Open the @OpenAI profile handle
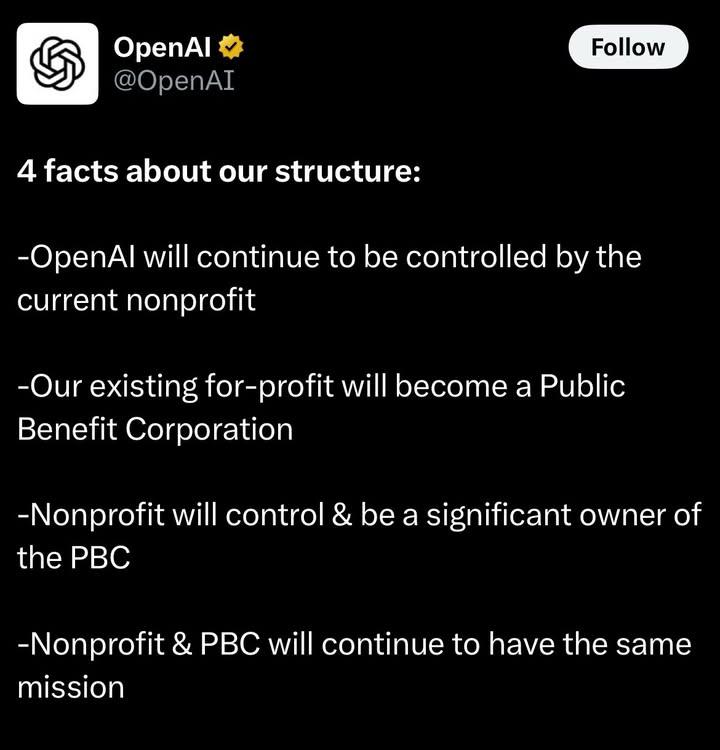The height and width of the screenshot is (750, 720). click(x=174, y=80)
